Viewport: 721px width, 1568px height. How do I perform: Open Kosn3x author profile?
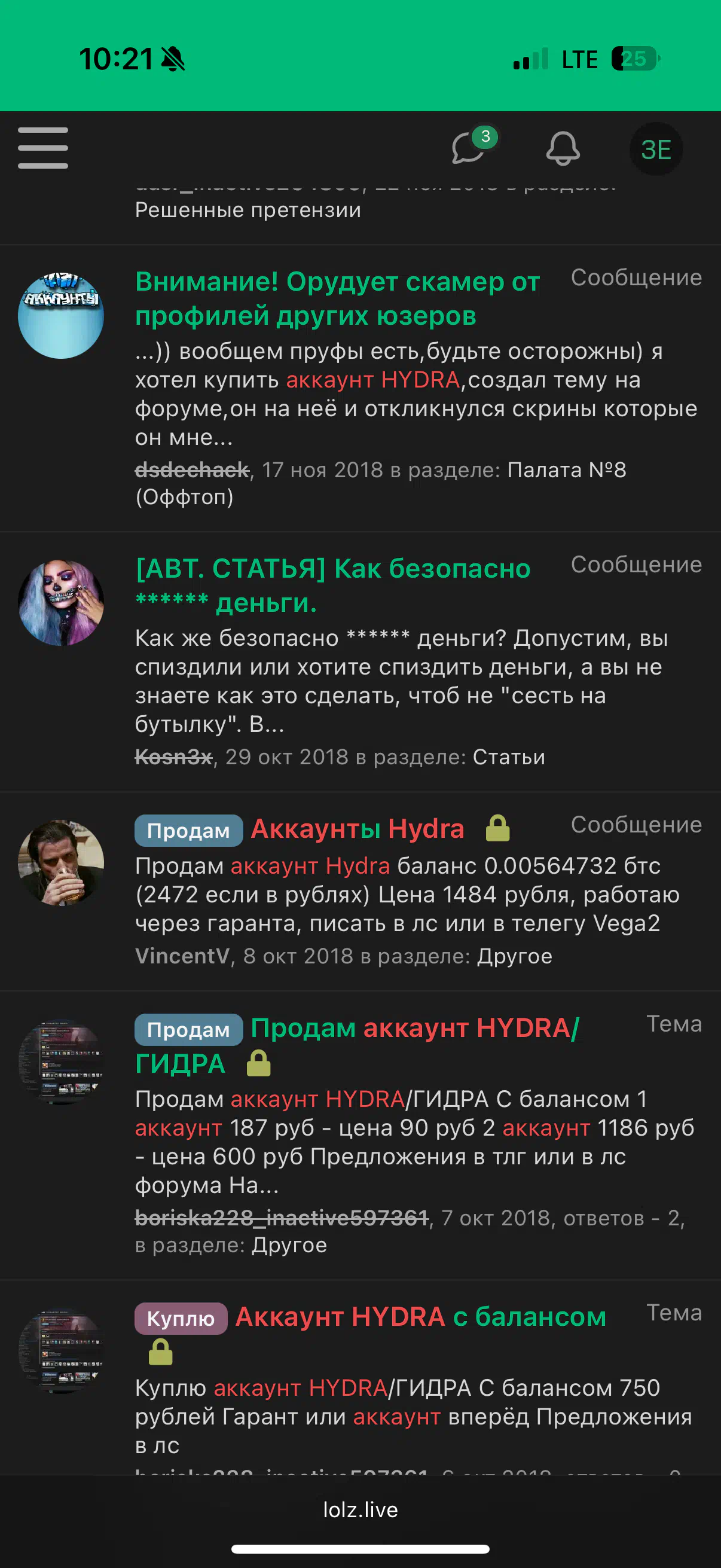[173, 756]
